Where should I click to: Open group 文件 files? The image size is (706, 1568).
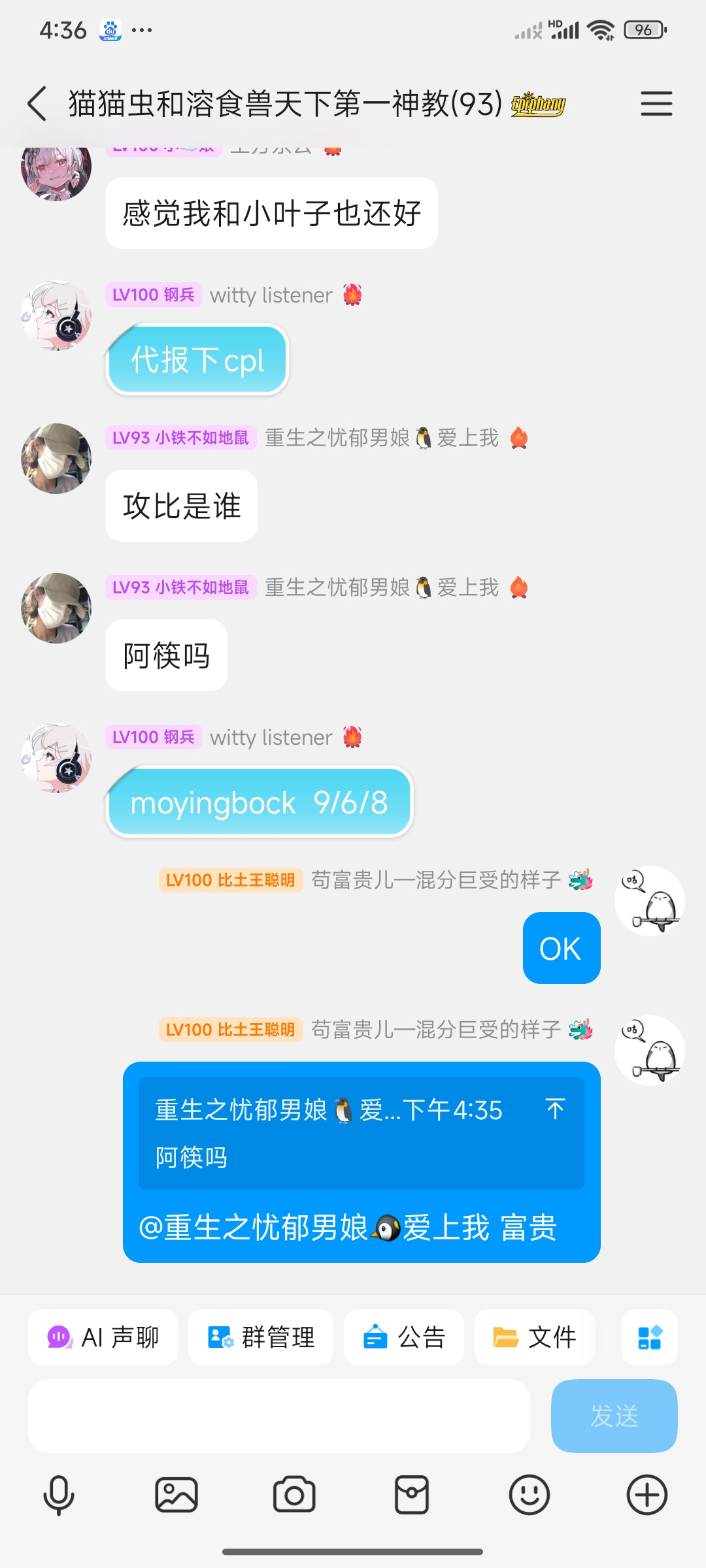535,1337
